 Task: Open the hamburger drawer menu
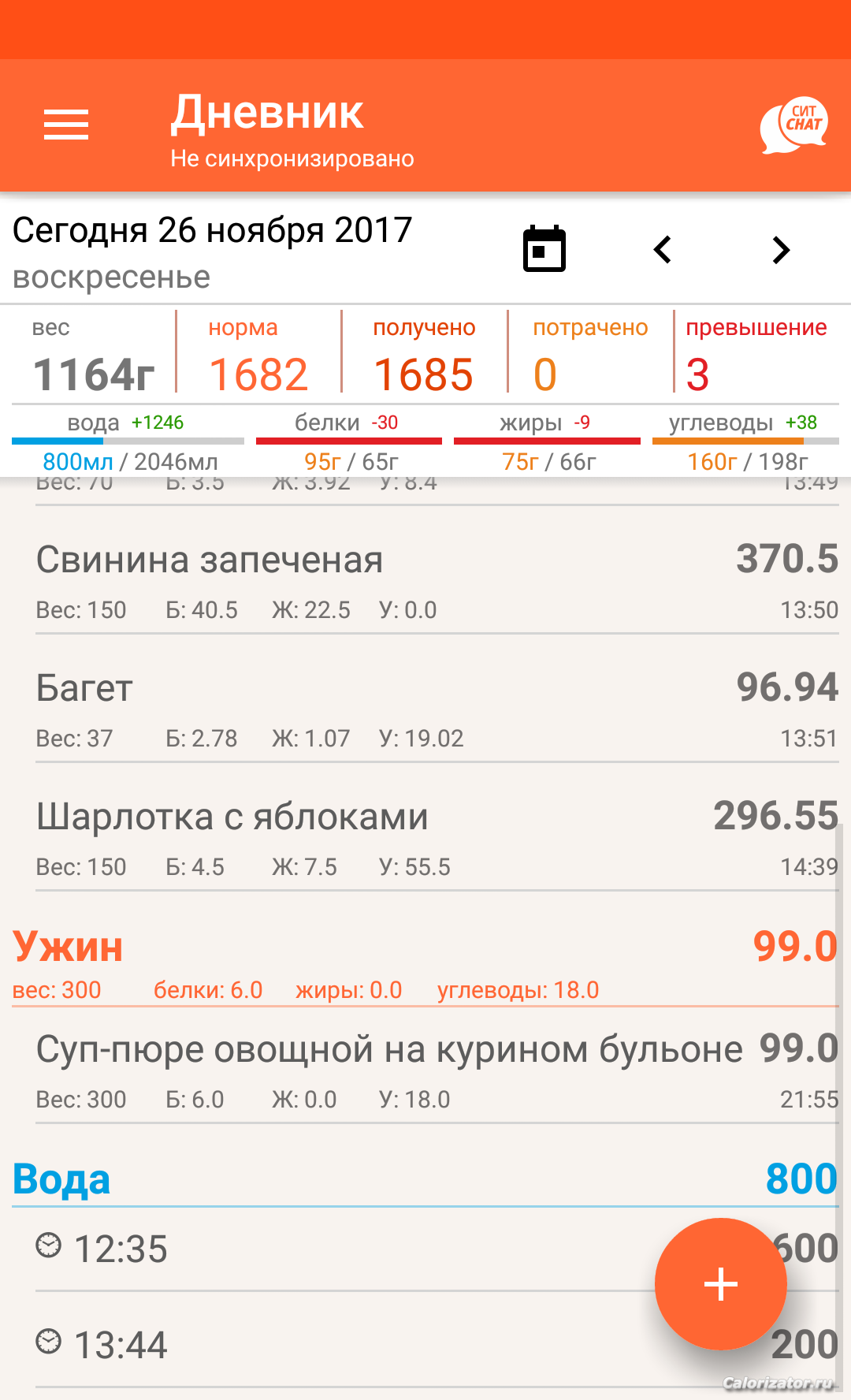pos(66,125)
